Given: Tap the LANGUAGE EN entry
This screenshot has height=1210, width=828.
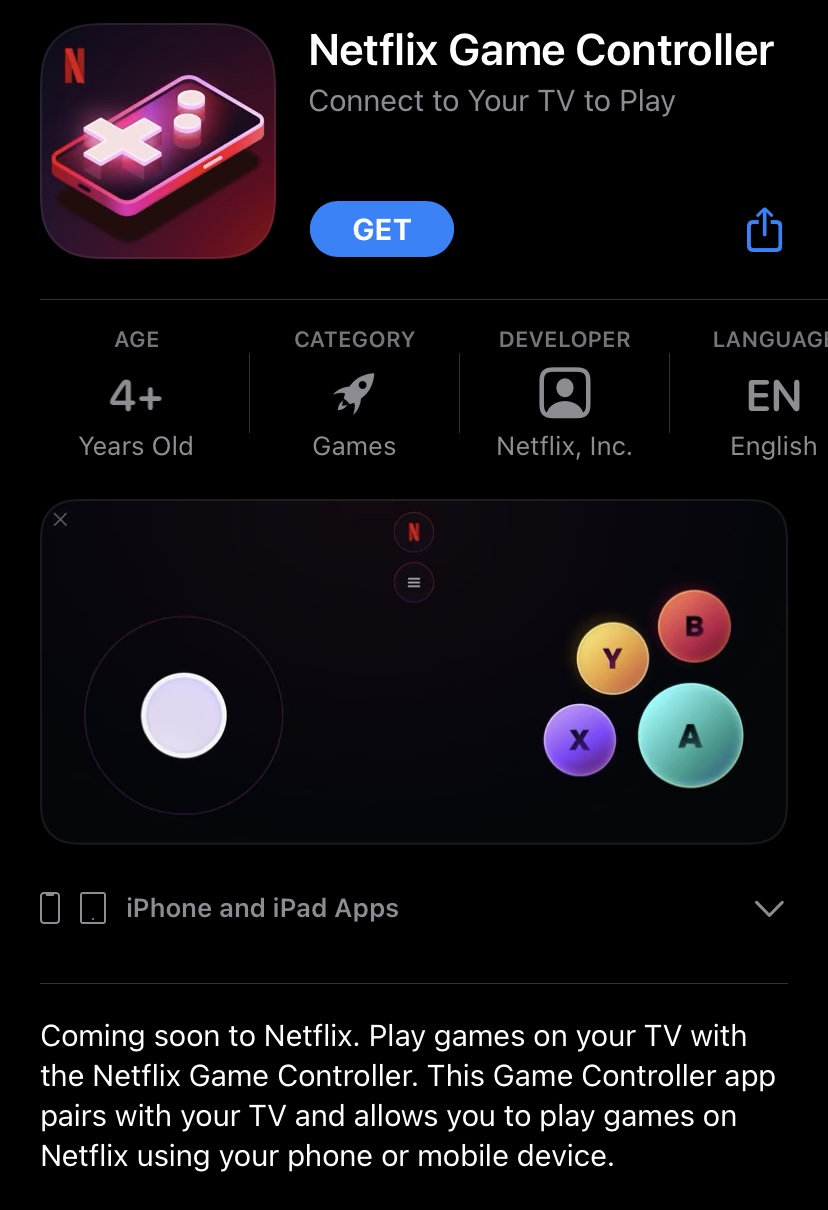Looking at the screenshot, I should click(x=774, y=392).
